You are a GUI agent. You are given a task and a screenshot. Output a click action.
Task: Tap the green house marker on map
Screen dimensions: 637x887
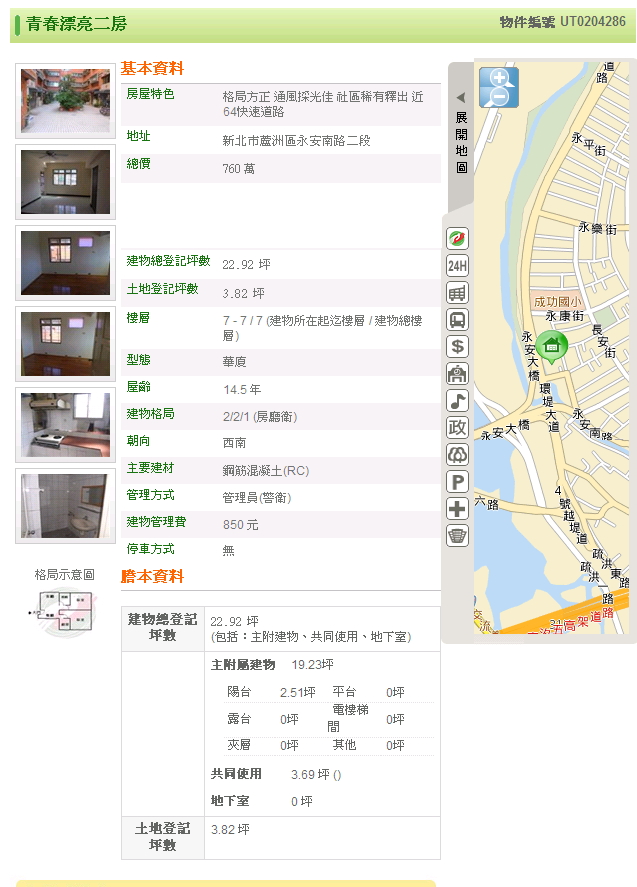coord(552,346)
